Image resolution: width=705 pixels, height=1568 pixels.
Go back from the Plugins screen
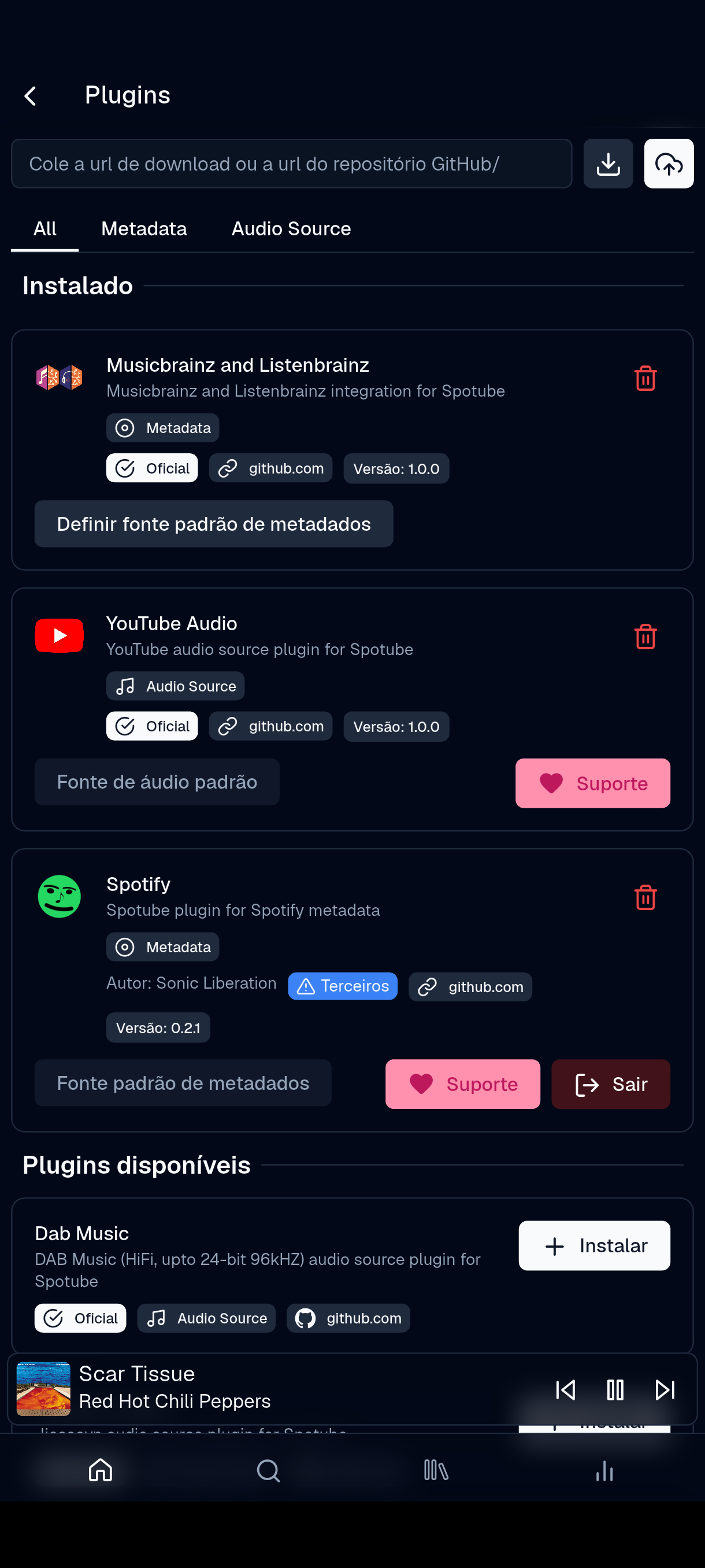31,95
